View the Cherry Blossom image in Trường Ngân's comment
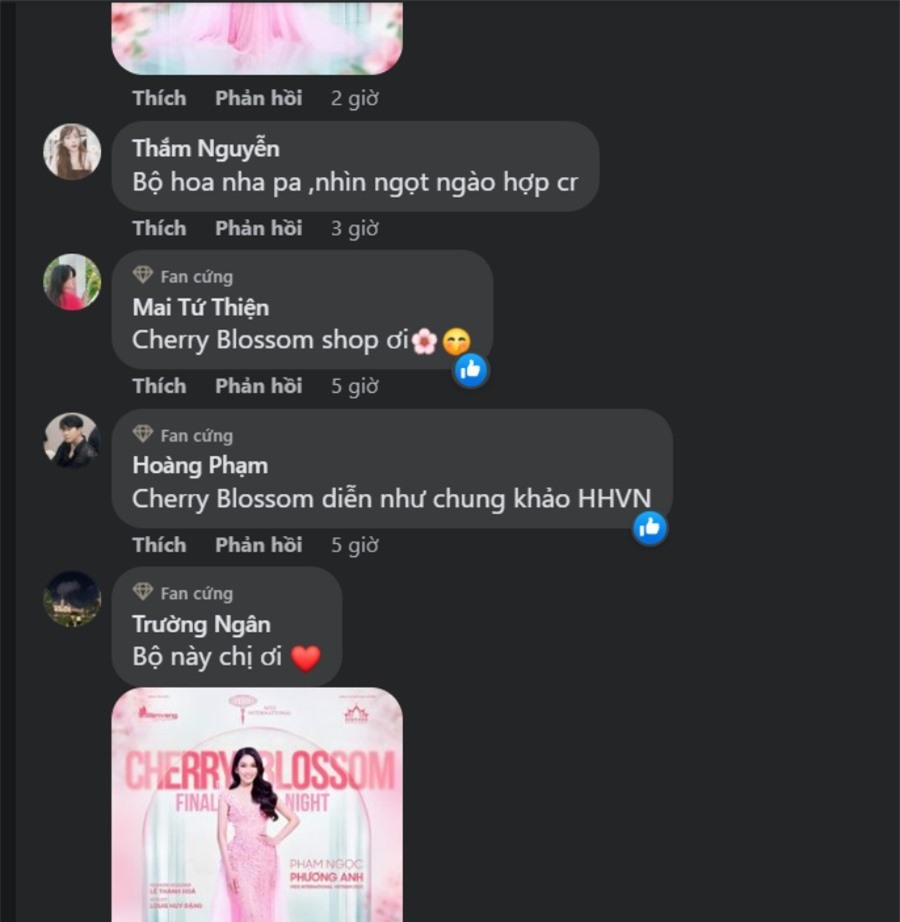The height and width of the screenshot is (922, 900). (257, 804)
